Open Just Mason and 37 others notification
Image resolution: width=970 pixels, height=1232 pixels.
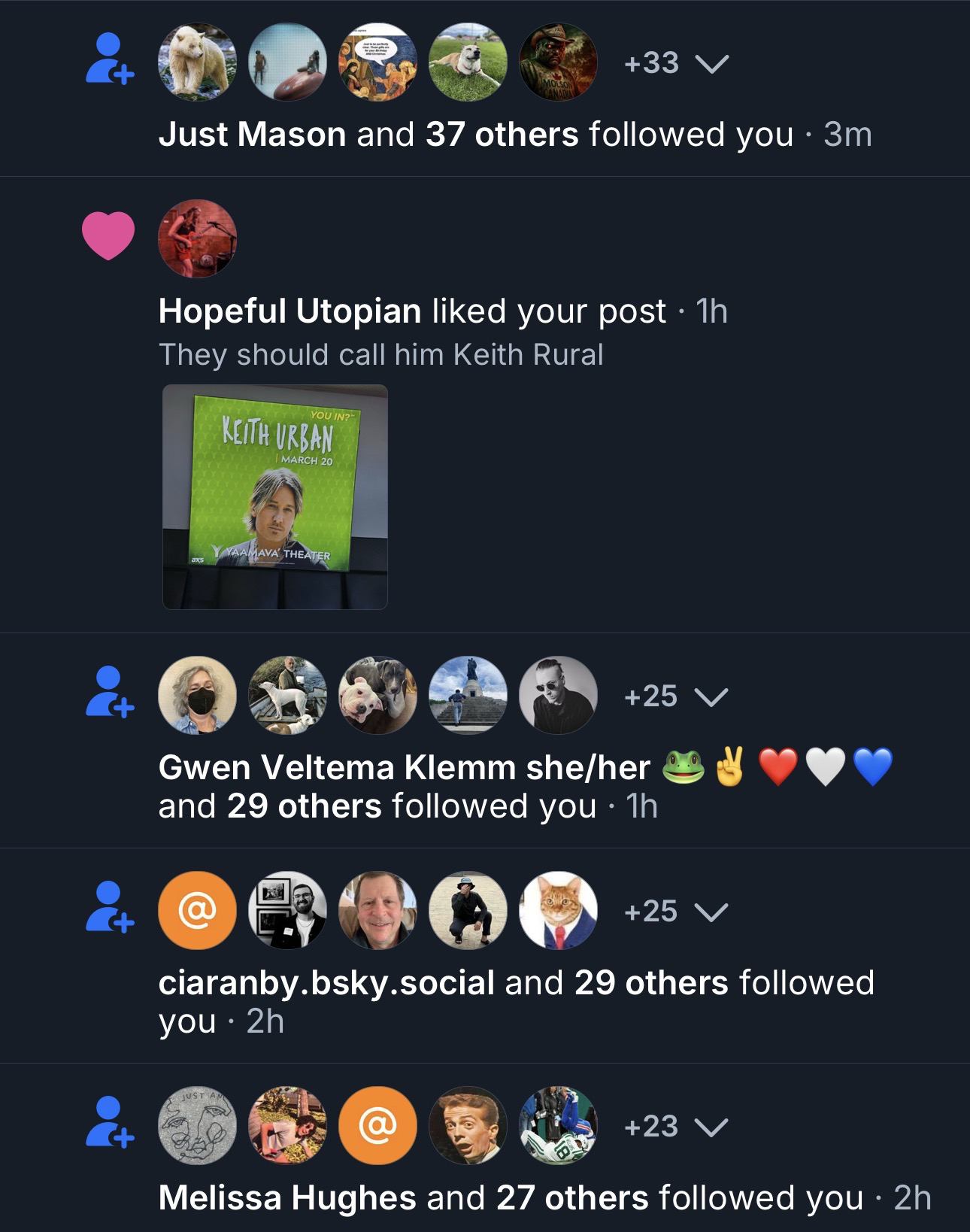pyautogui.click(x=514, y=135)
